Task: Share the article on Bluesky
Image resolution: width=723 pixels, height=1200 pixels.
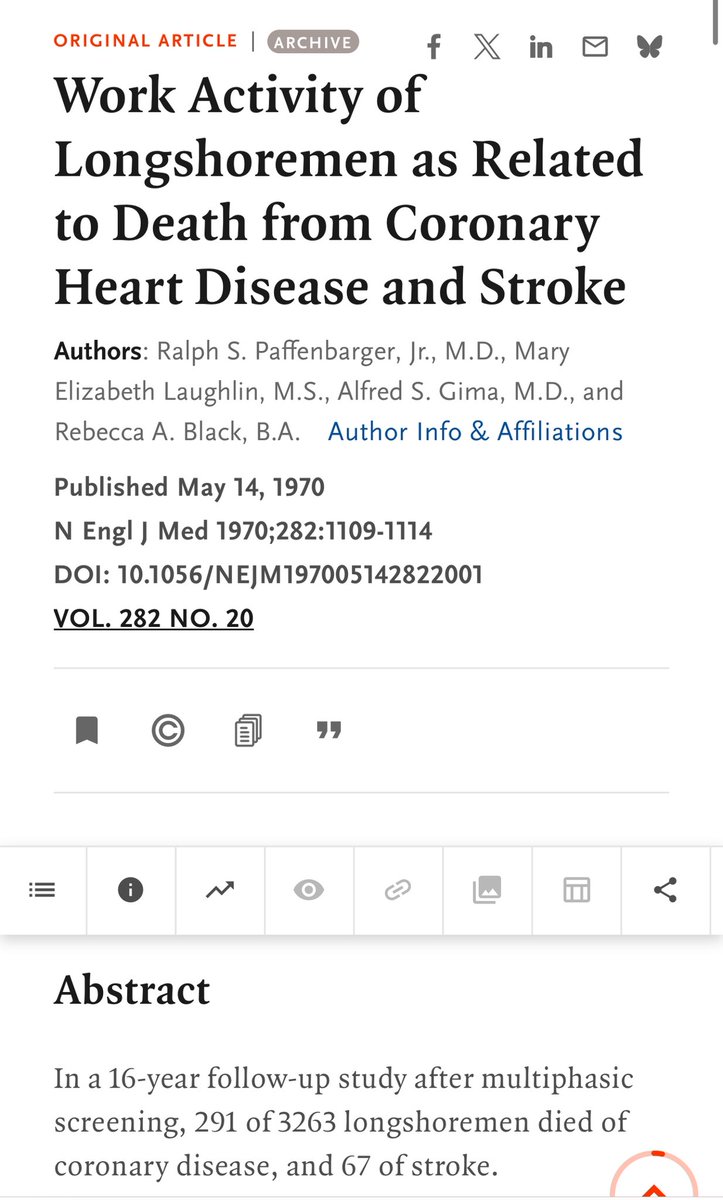Action: point(649,47)
